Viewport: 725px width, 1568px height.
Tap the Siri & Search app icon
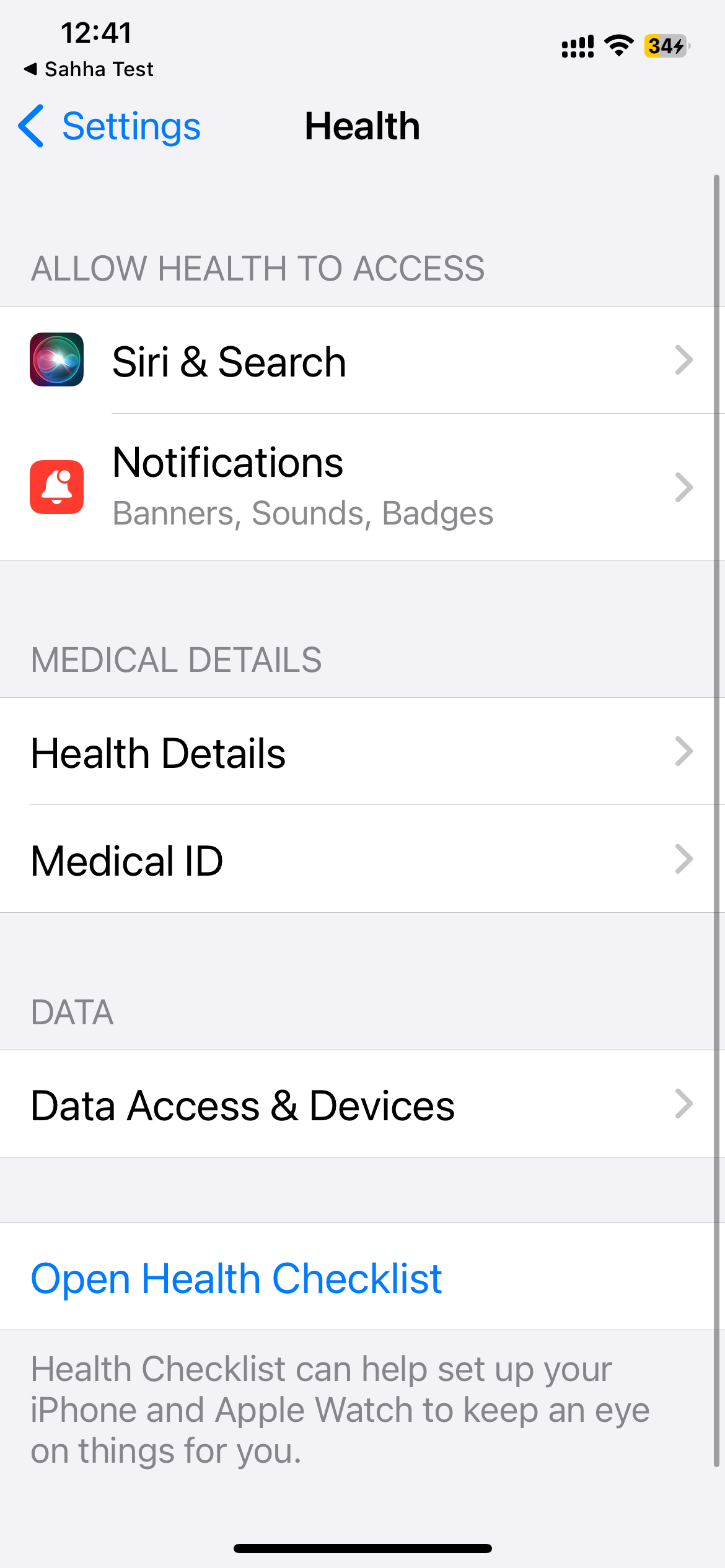56,361
